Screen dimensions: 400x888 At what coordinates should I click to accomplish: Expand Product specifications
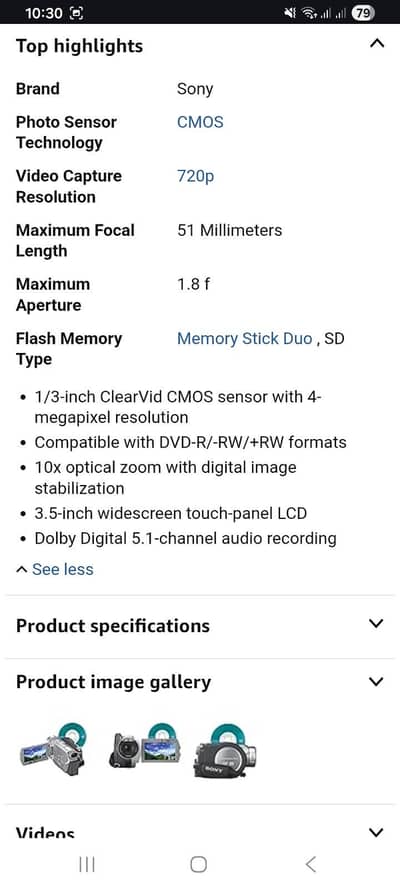pyautogui.click(x=200, y=626)
